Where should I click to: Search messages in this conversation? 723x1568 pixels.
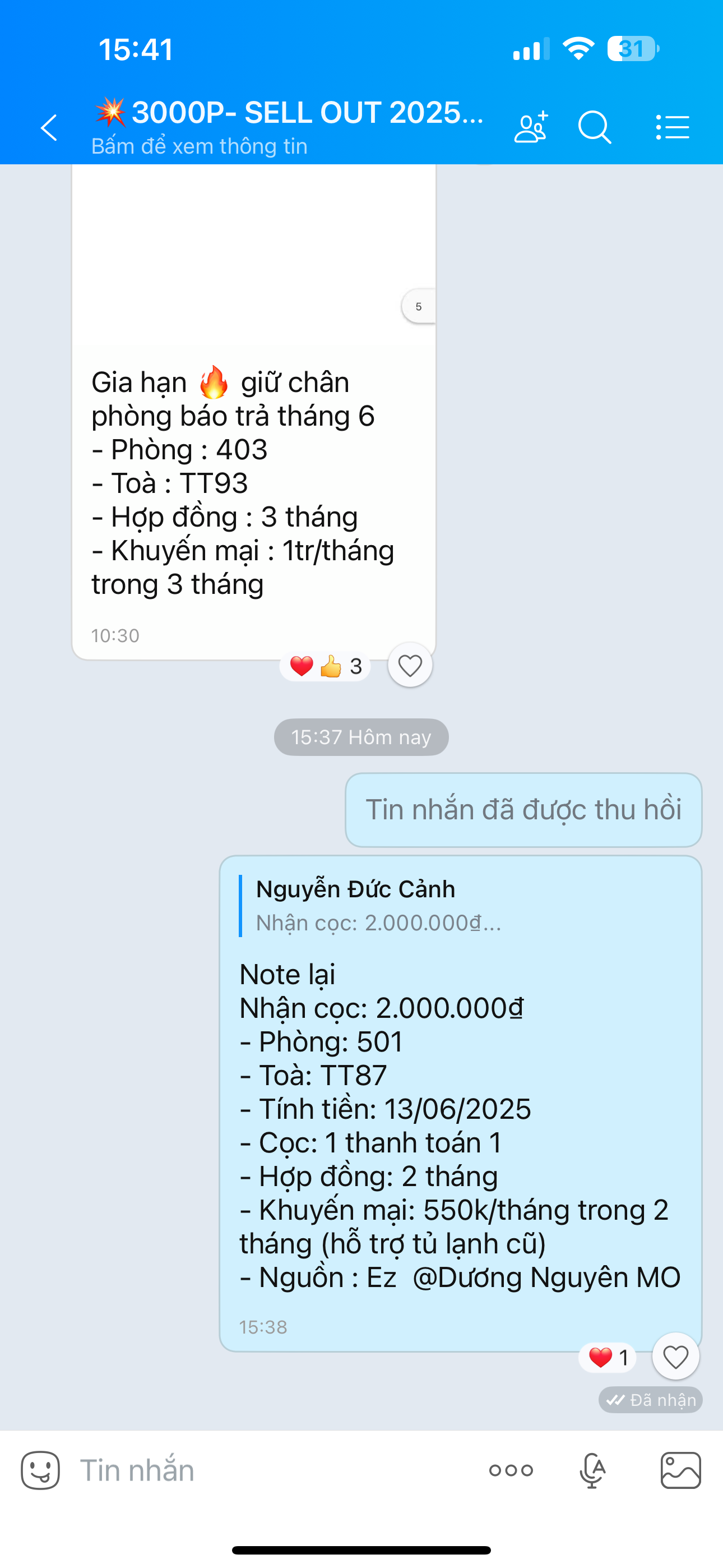click(594, 128)
